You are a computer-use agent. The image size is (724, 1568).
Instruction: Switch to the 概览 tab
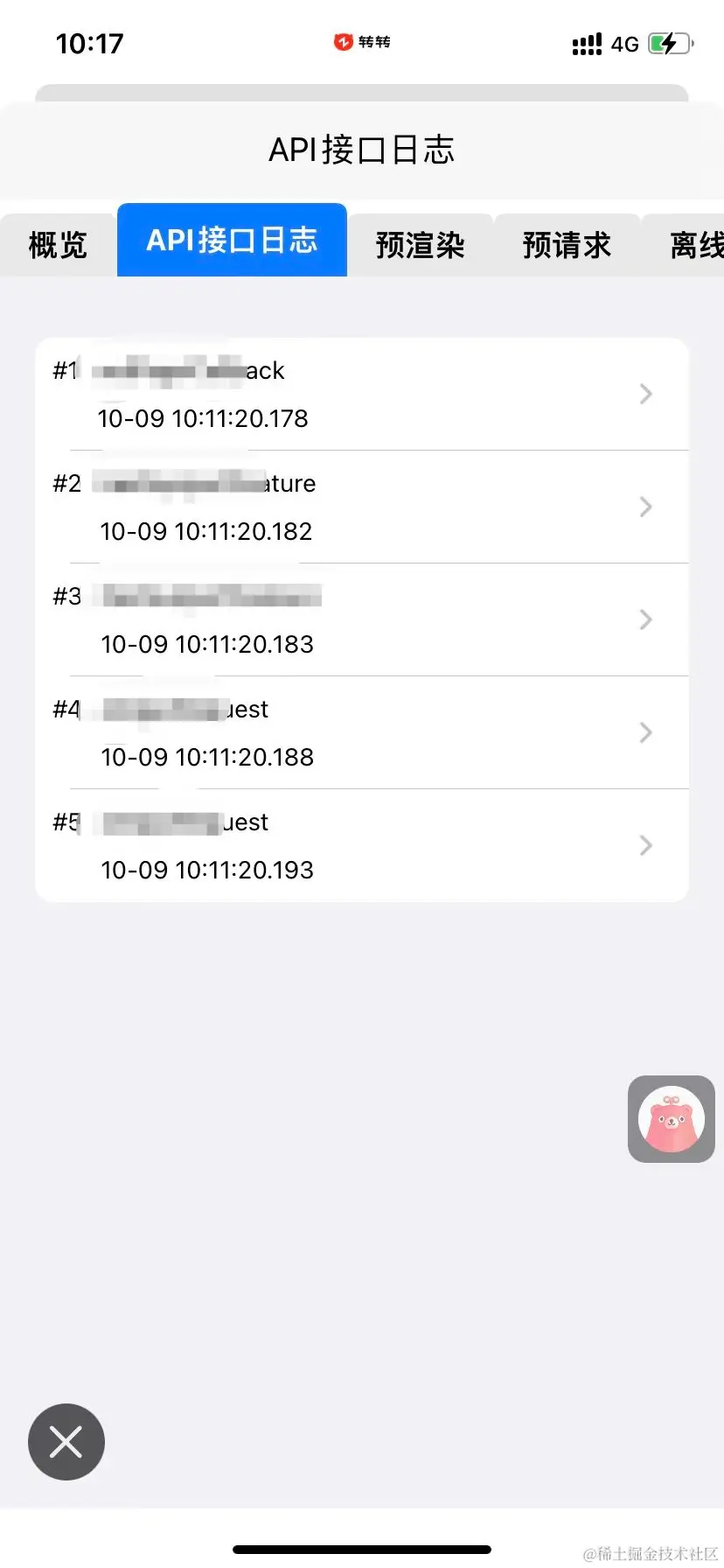(x=58, y=244)
